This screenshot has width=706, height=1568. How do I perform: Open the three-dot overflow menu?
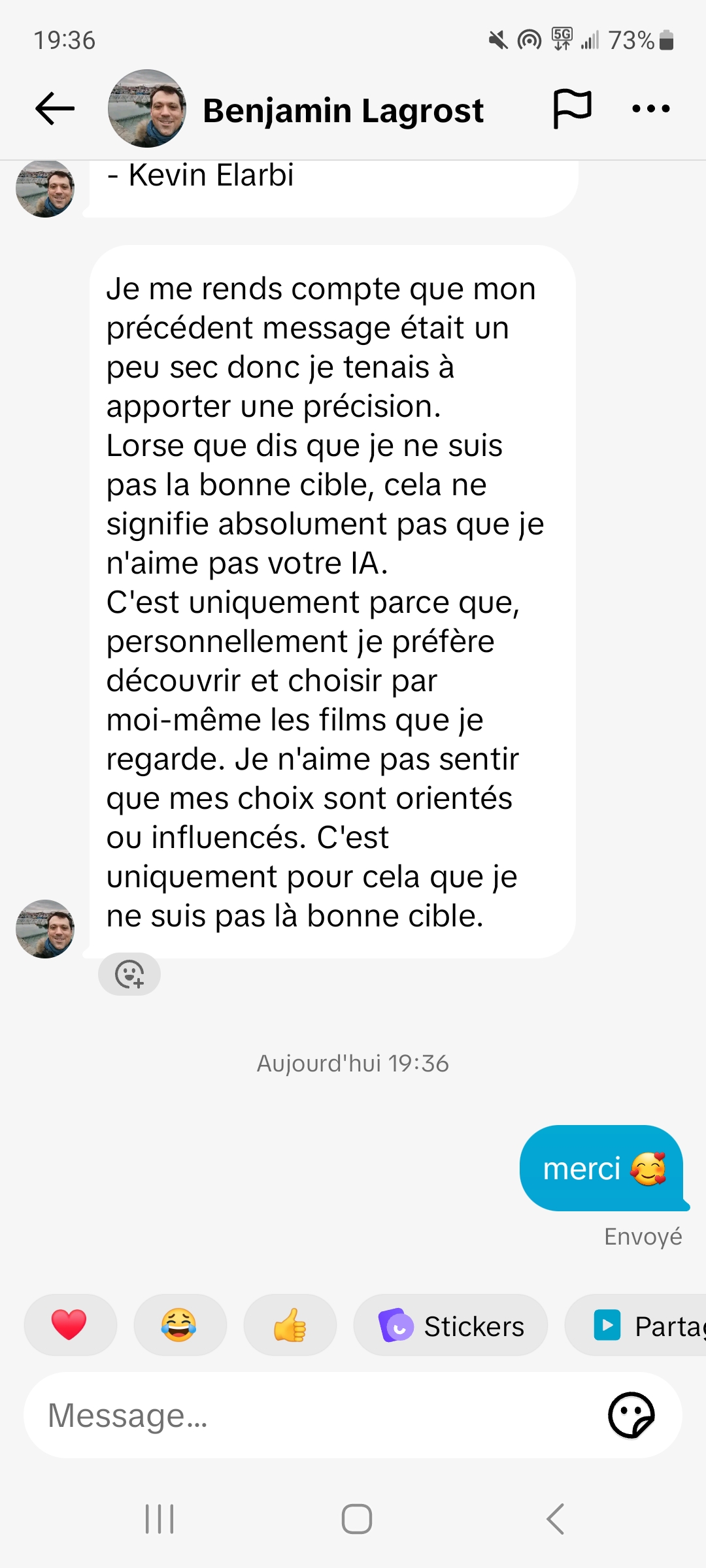click(x=651, y=108)
